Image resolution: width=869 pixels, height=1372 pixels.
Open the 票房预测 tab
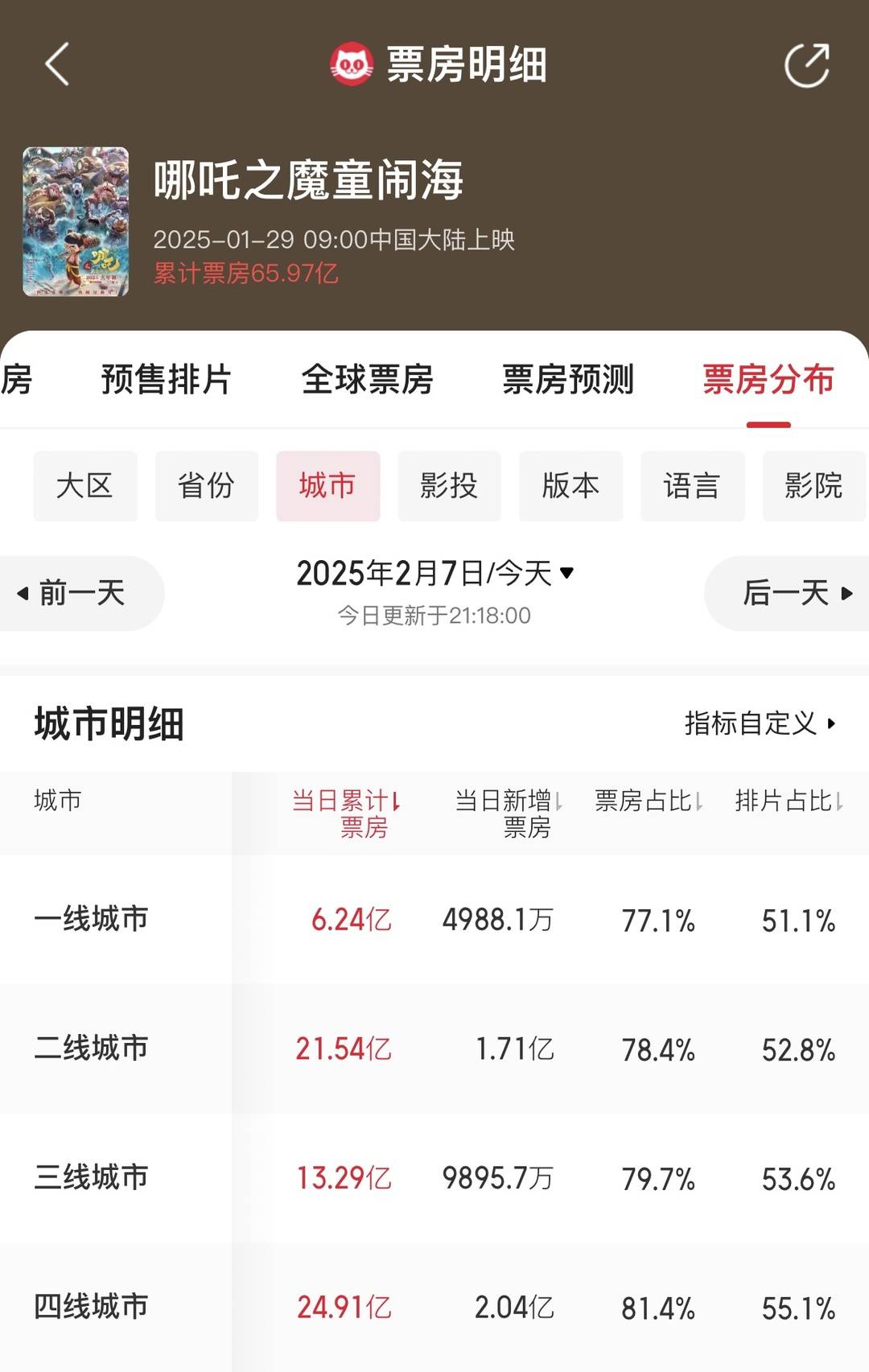click(x=568, y=380)
